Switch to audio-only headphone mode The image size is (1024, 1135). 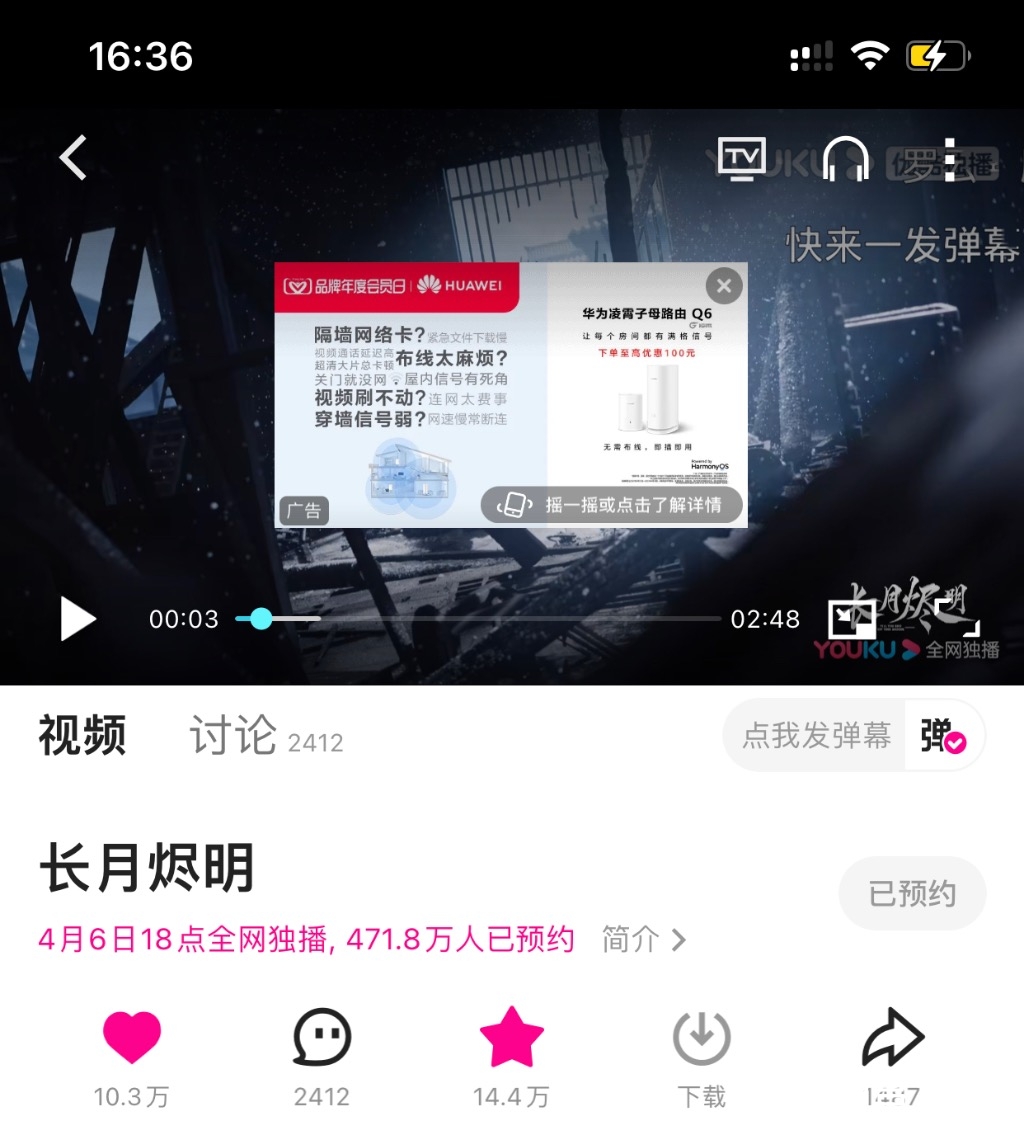tap(845, 159)
